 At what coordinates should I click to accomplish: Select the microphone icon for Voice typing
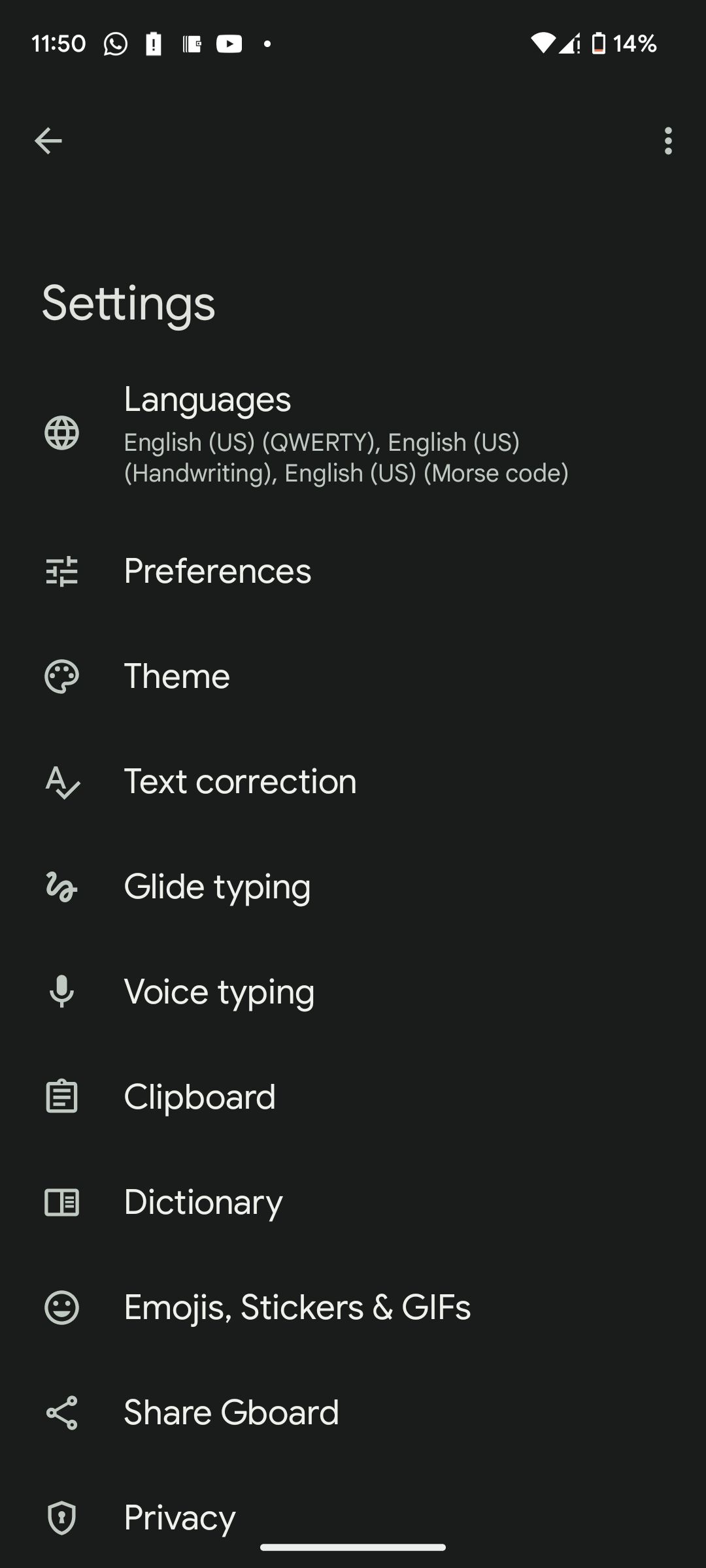[x=62, y=992]
